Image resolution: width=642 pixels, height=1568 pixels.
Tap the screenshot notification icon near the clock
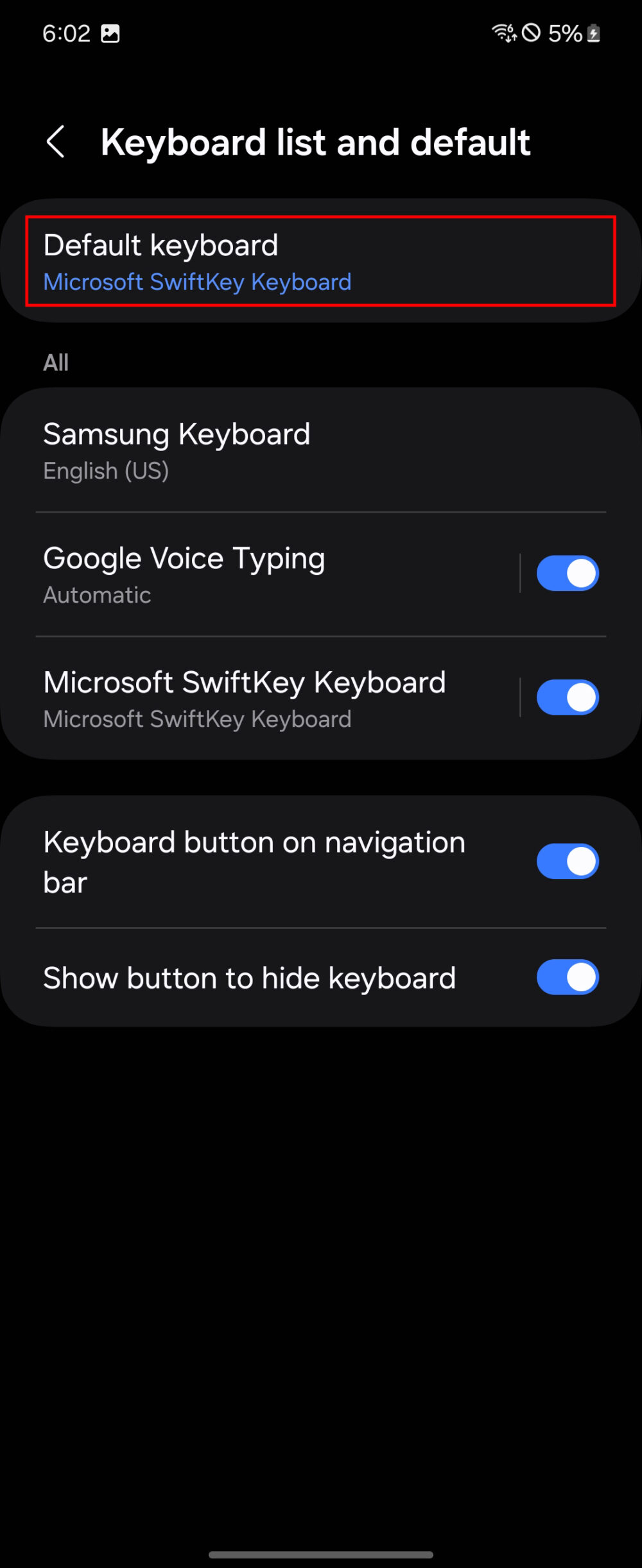coord(110,33)
